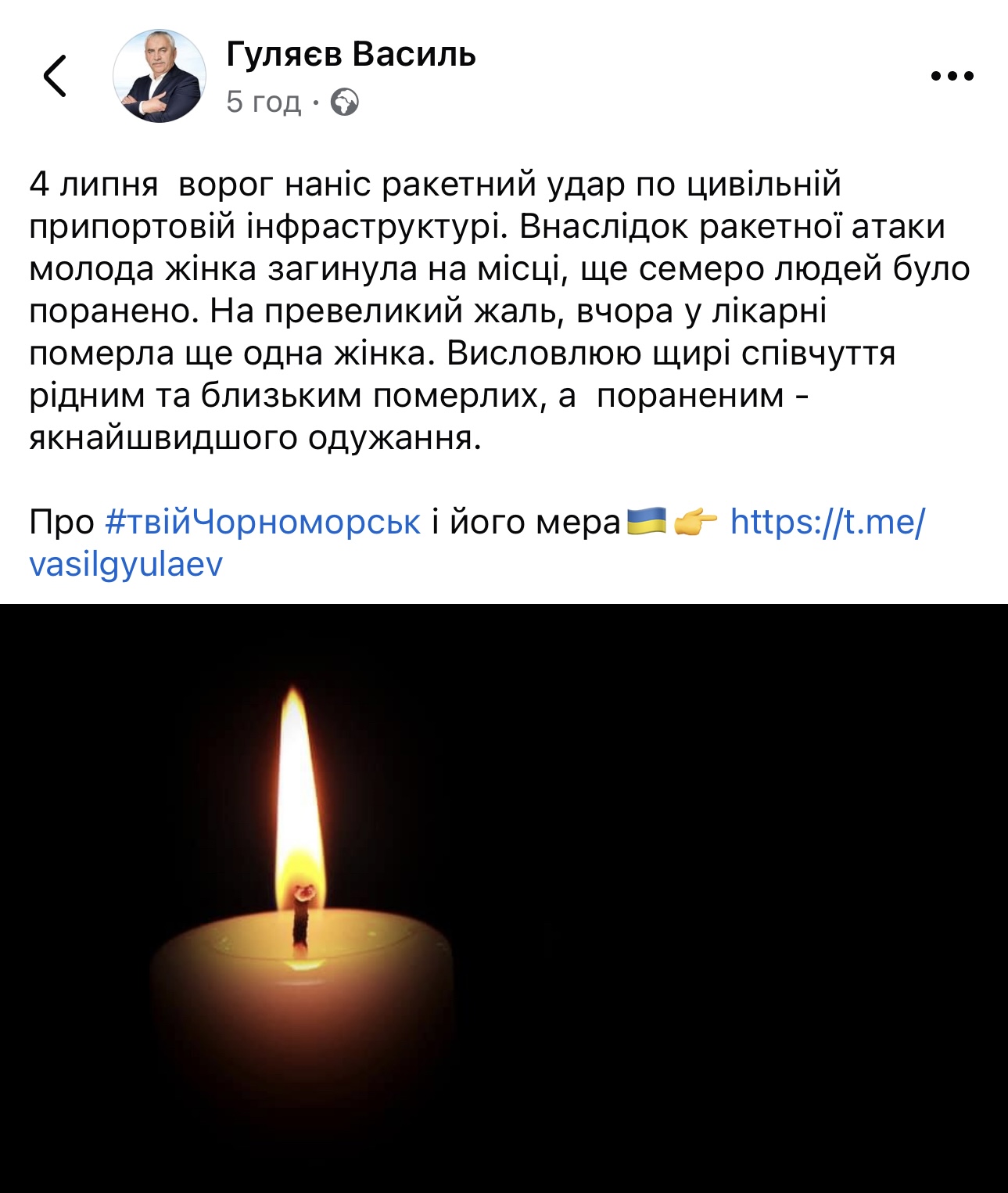Image resolution: width=1008 pixels, height=1193 pixels.
Task: Open Гуляєв Василь's profile picture
Action: point(160,77)
